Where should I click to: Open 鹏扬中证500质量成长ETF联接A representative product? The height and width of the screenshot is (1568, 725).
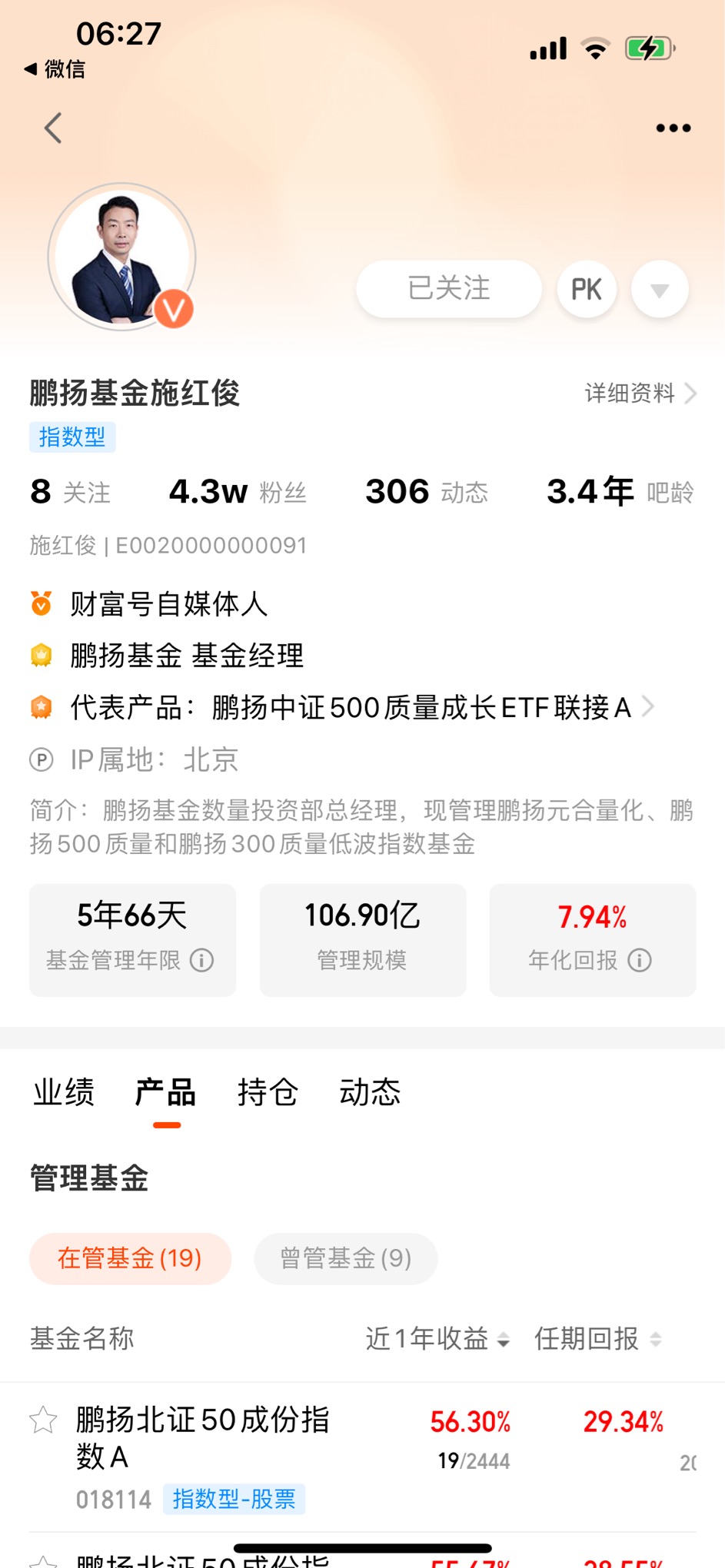pos(421,707)
